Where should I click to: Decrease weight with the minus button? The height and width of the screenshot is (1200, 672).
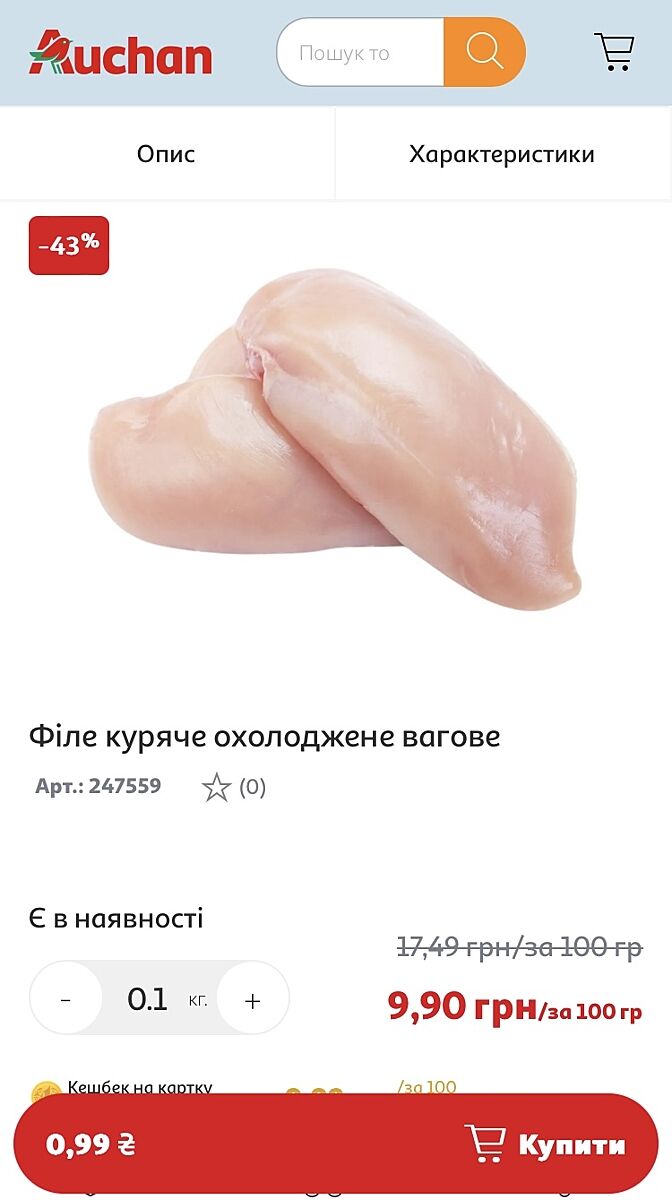click(66, 999)
